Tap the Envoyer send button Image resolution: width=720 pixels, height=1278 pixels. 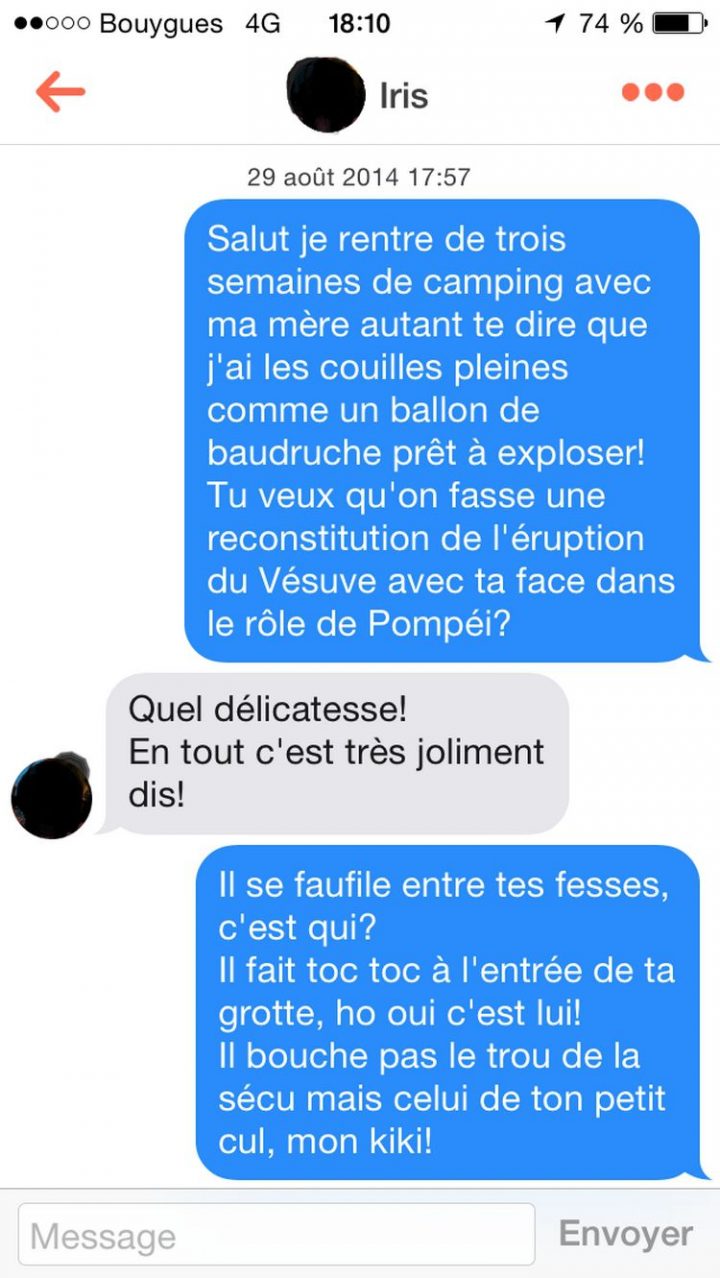click(x=626, y=1234)
